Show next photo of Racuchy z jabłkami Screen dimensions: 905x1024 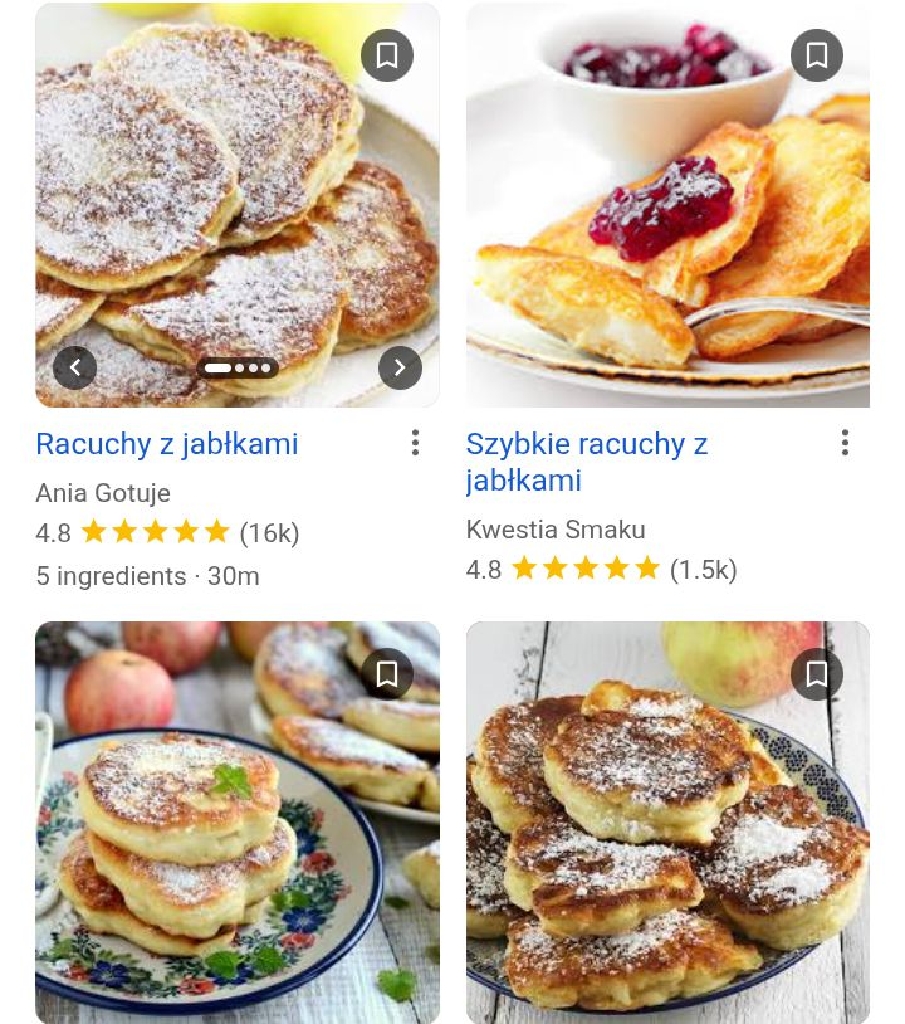[400, 368]
